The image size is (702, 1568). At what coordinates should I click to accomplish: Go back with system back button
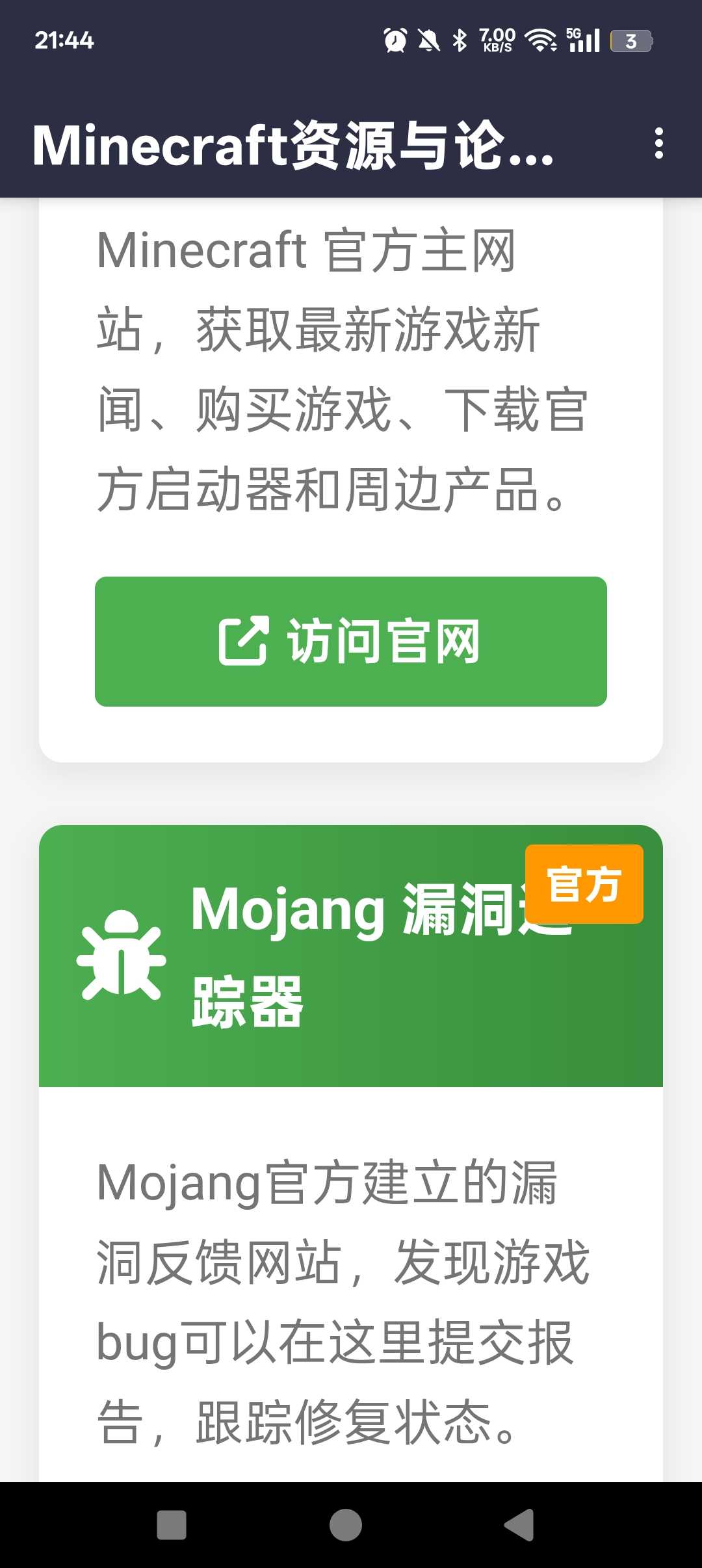pos(519,1525)
